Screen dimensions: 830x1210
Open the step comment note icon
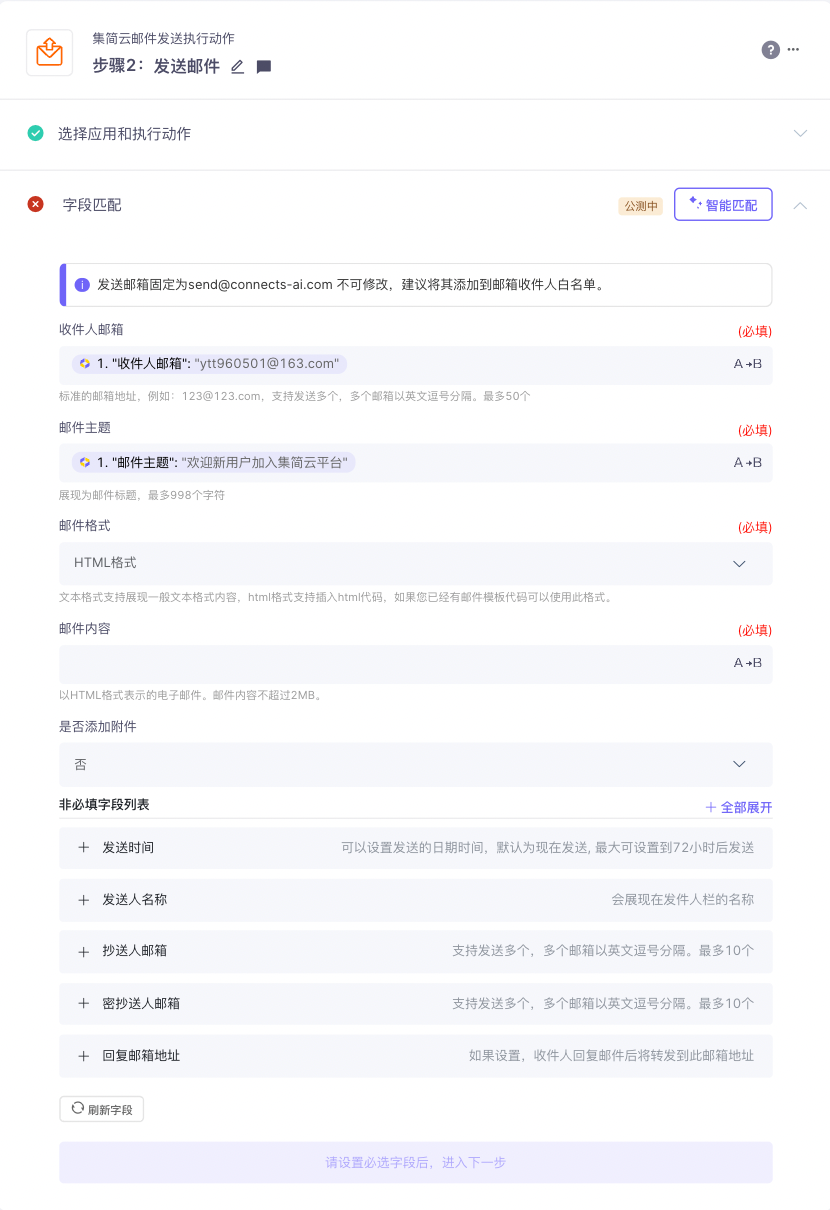pos(264,67)
